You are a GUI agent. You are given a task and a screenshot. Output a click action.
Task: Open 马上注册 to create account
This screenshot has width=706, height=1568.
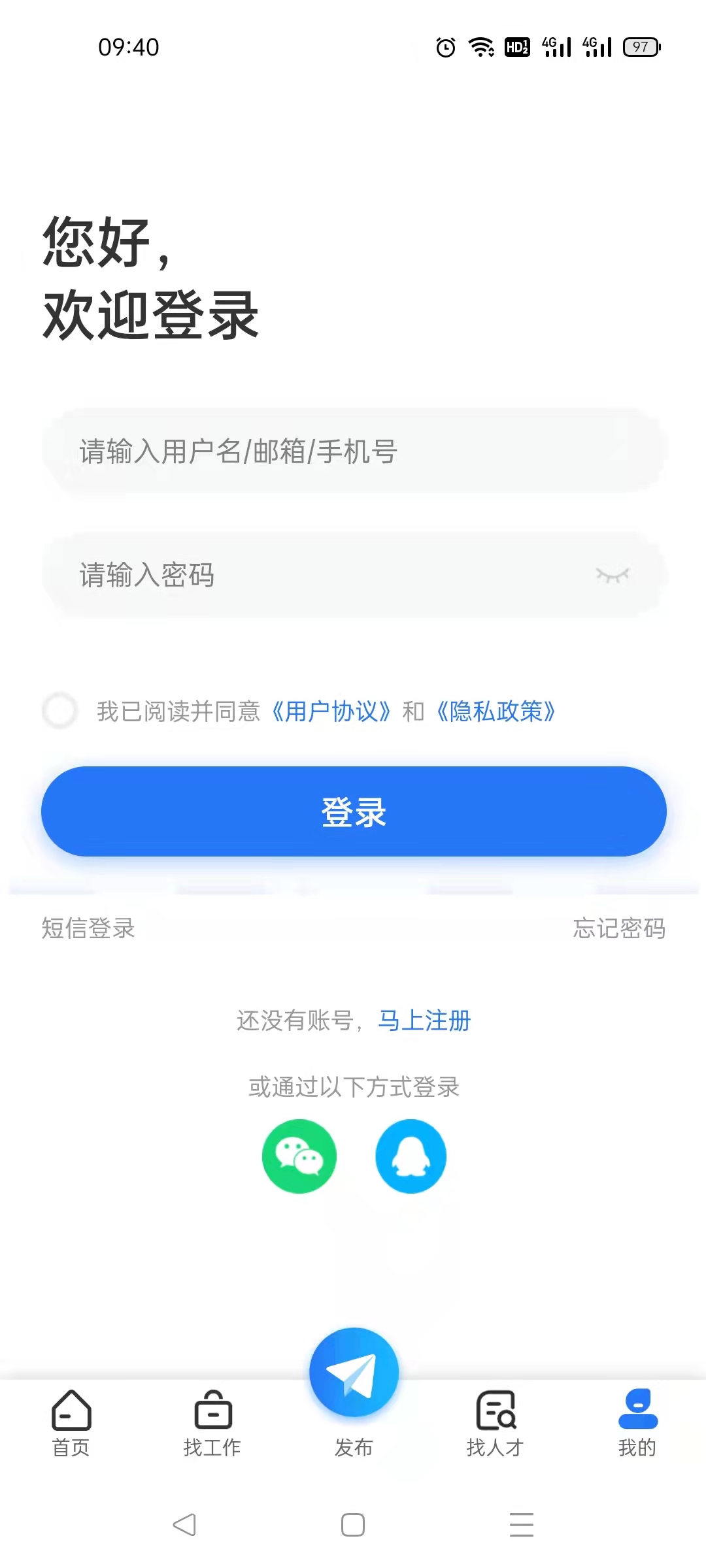point(426,1021)
